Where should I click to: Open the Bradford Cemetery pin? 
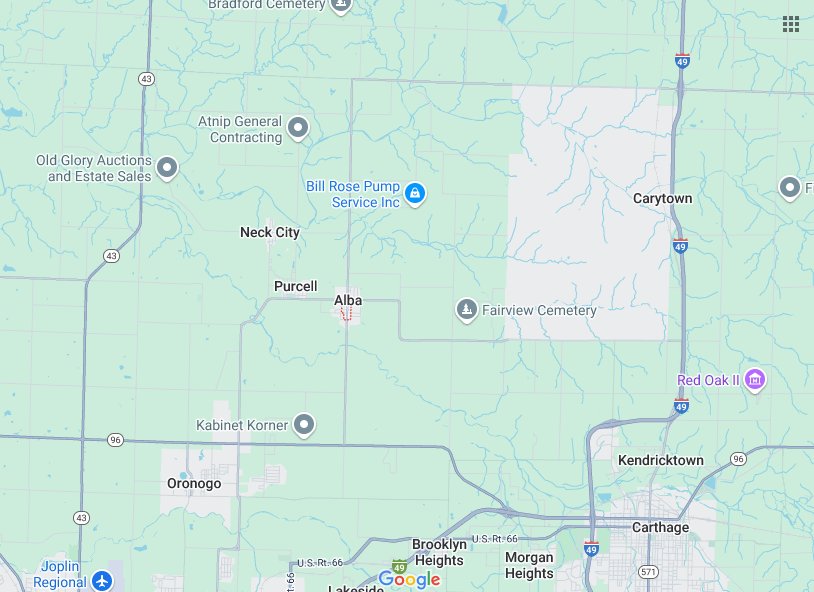341,5
